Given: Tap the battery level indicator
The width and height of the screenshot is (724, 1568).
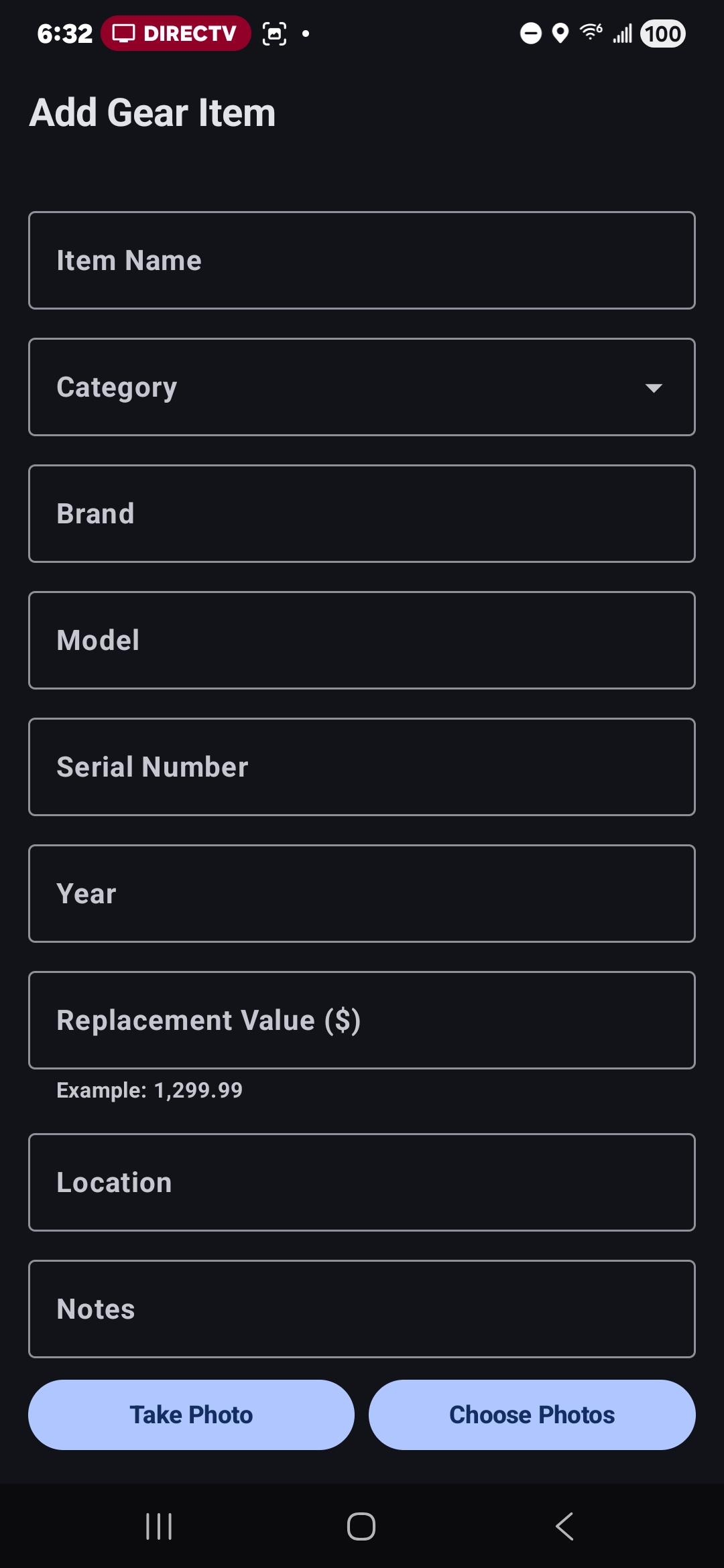Looking at the screenshot, I should [661, 33].
